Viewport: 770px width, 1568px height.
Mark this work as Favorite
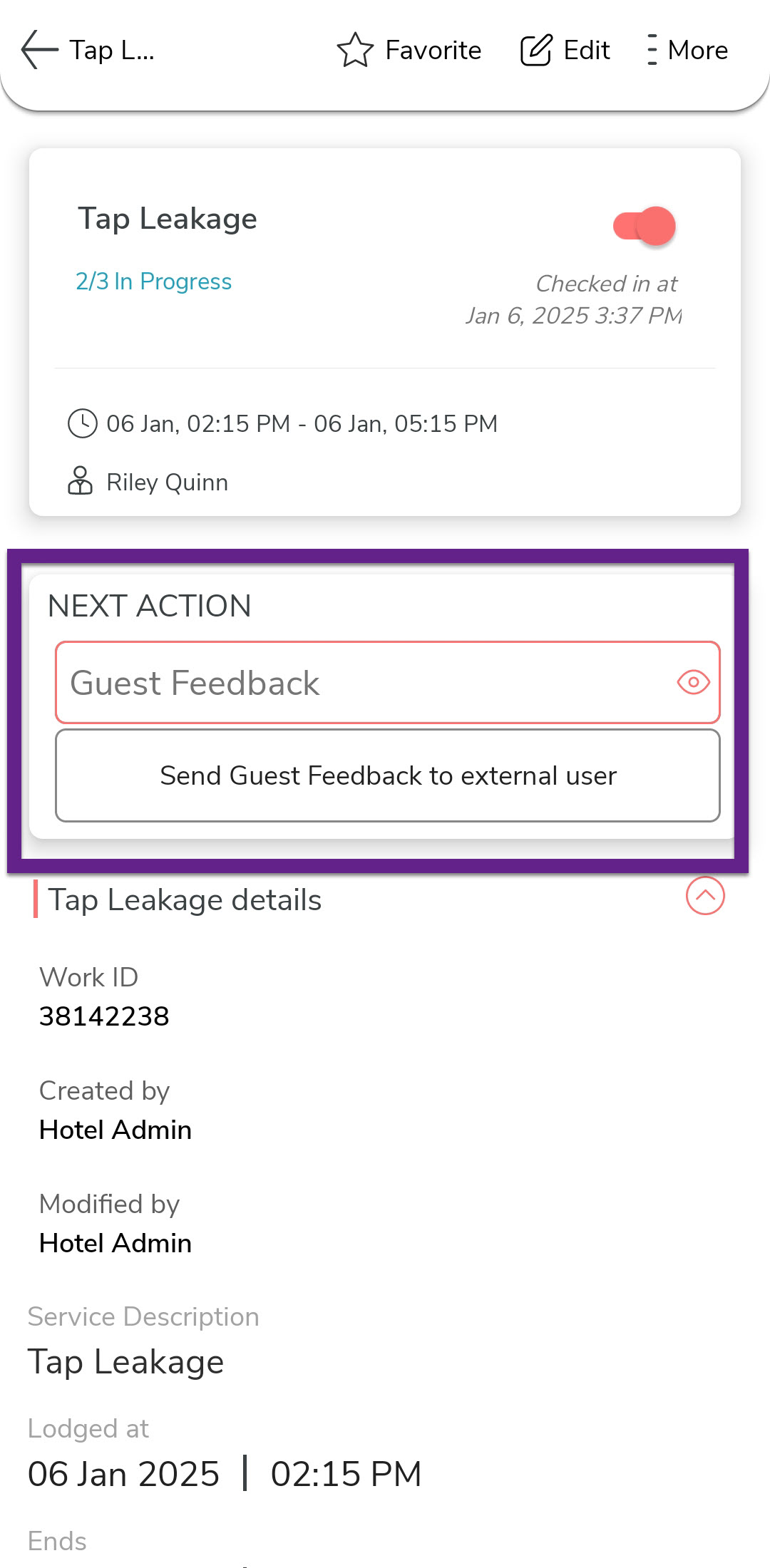pos(409,50)
